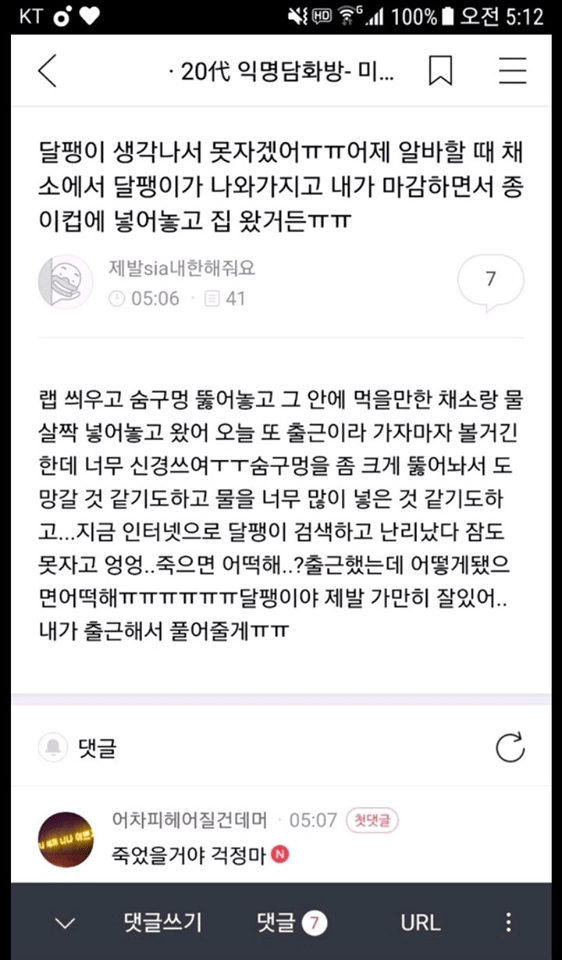View commenter 어차피헤어질건데머's profile

(x=66, y=840)
